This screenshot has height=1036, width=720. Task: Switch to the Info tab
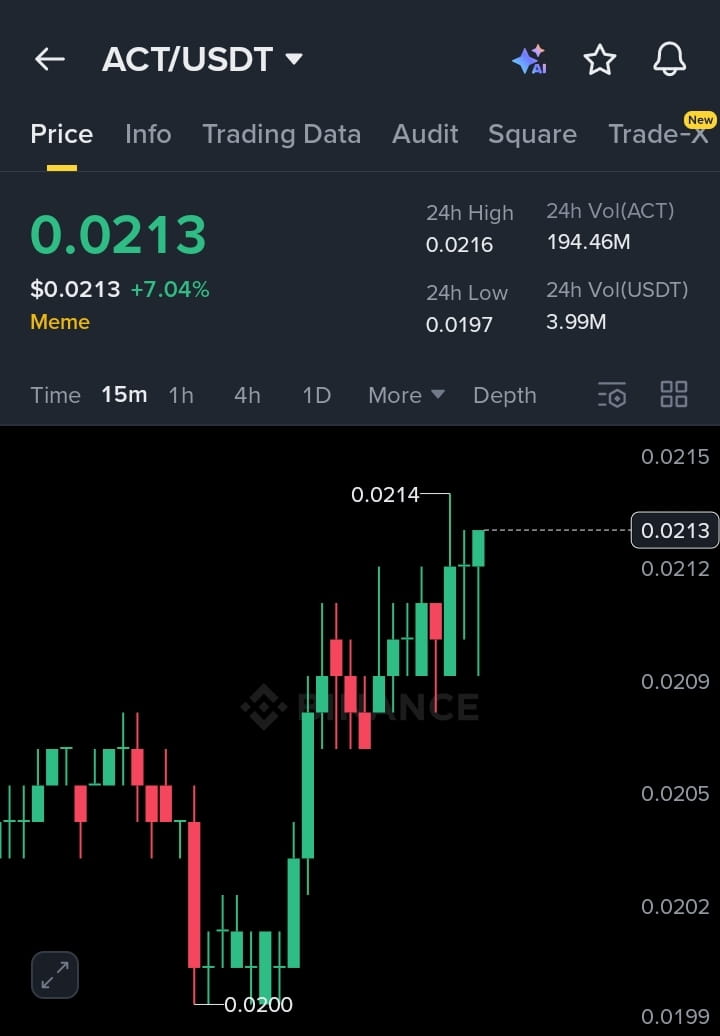[x=148, y=134]
